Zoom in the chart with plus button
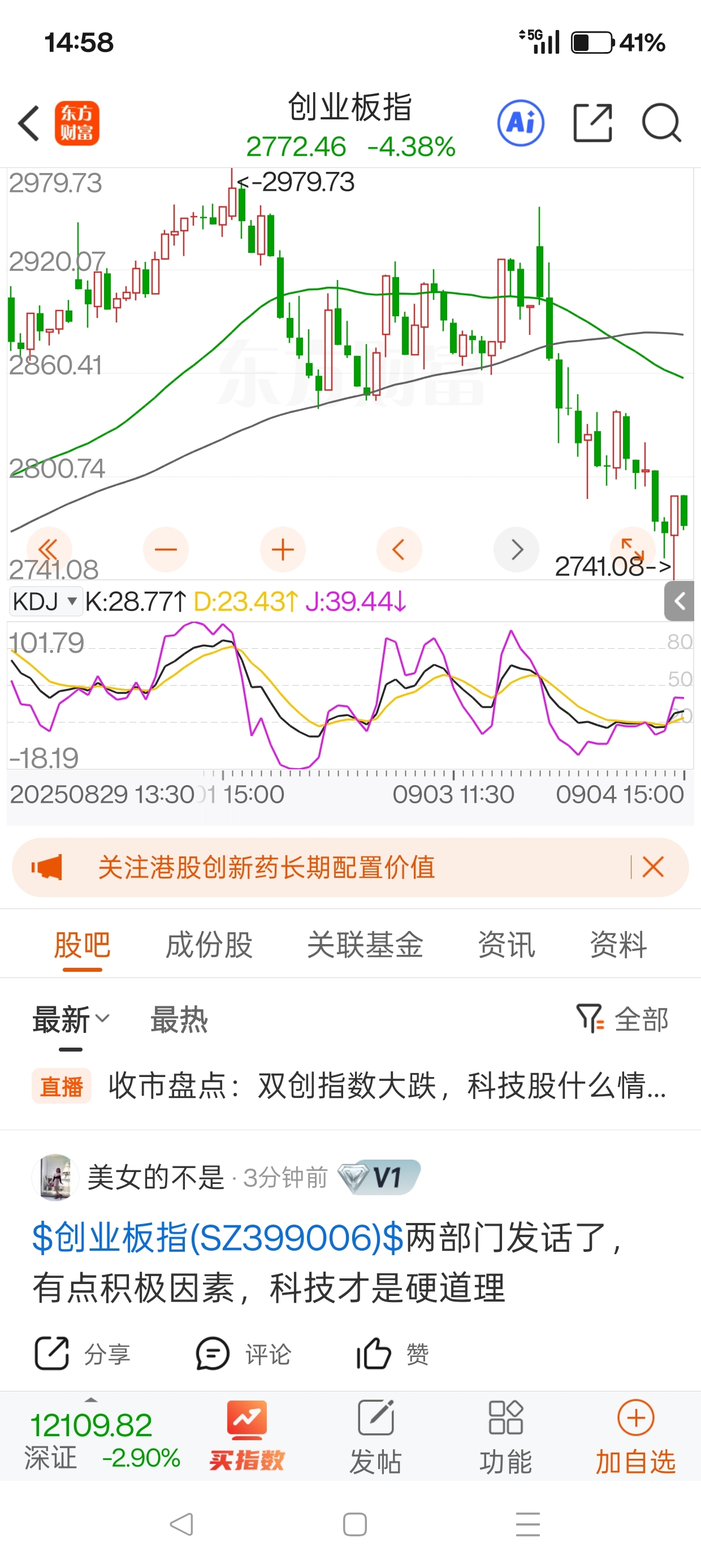Image resolution: width=701 pixels, height=1568 pixels. (283, 550)
